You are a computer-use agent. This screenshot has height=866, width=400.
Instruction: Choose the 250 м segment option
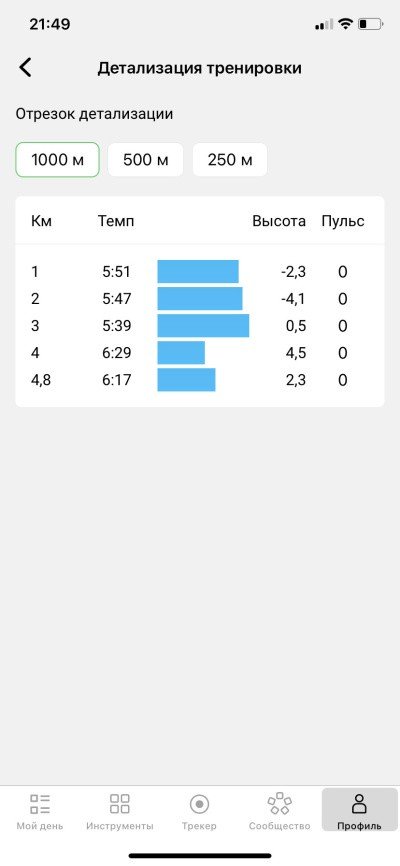(230, 160)
